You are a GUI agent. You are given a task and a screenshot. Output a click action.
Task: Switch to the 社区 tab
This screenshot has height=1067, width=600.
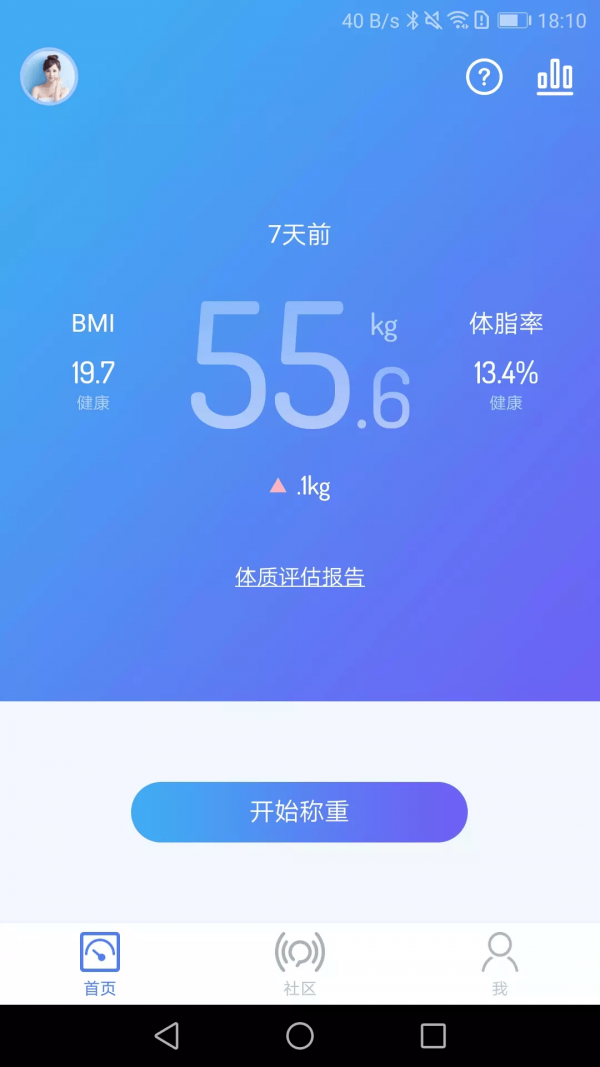click(300, 964)
